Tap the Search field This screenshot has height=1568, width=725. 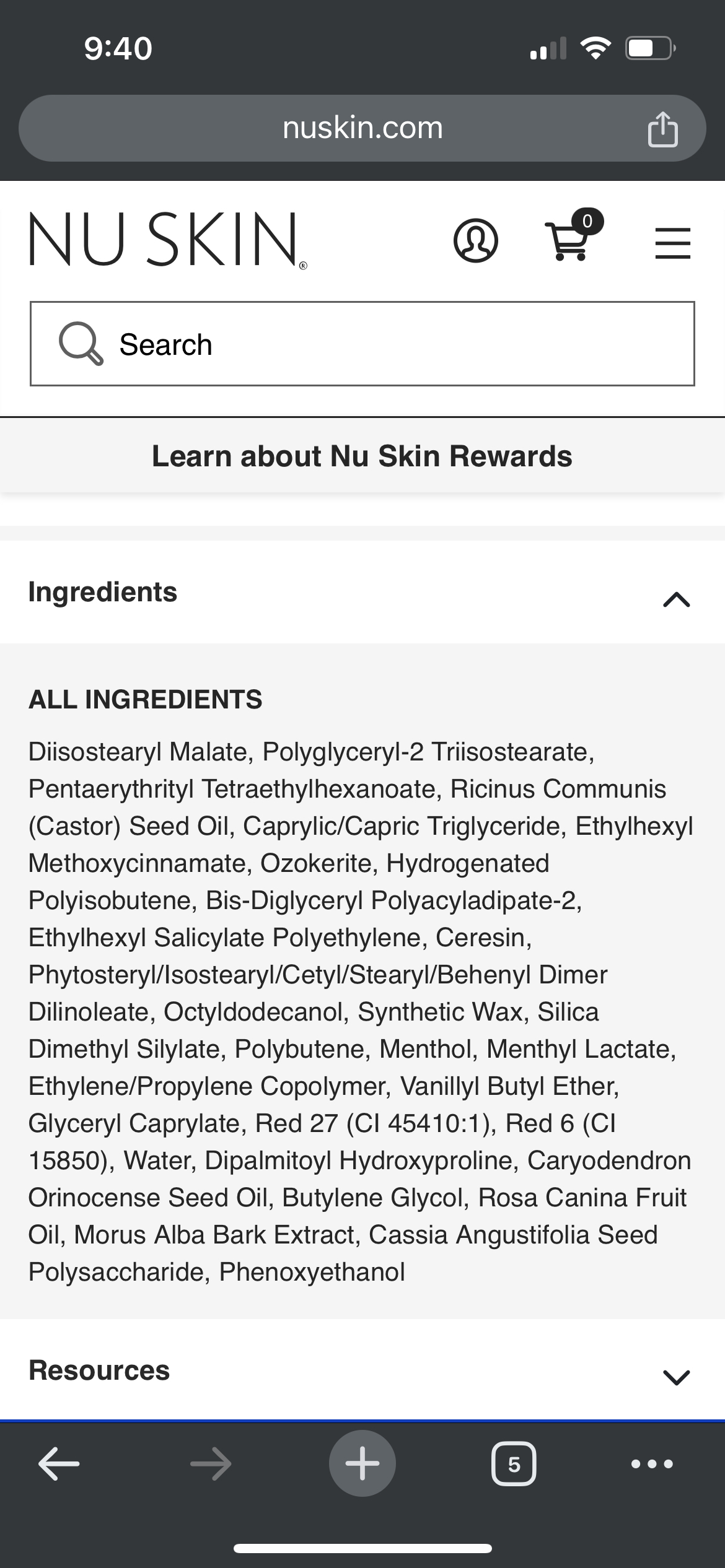tap(362, 344)
